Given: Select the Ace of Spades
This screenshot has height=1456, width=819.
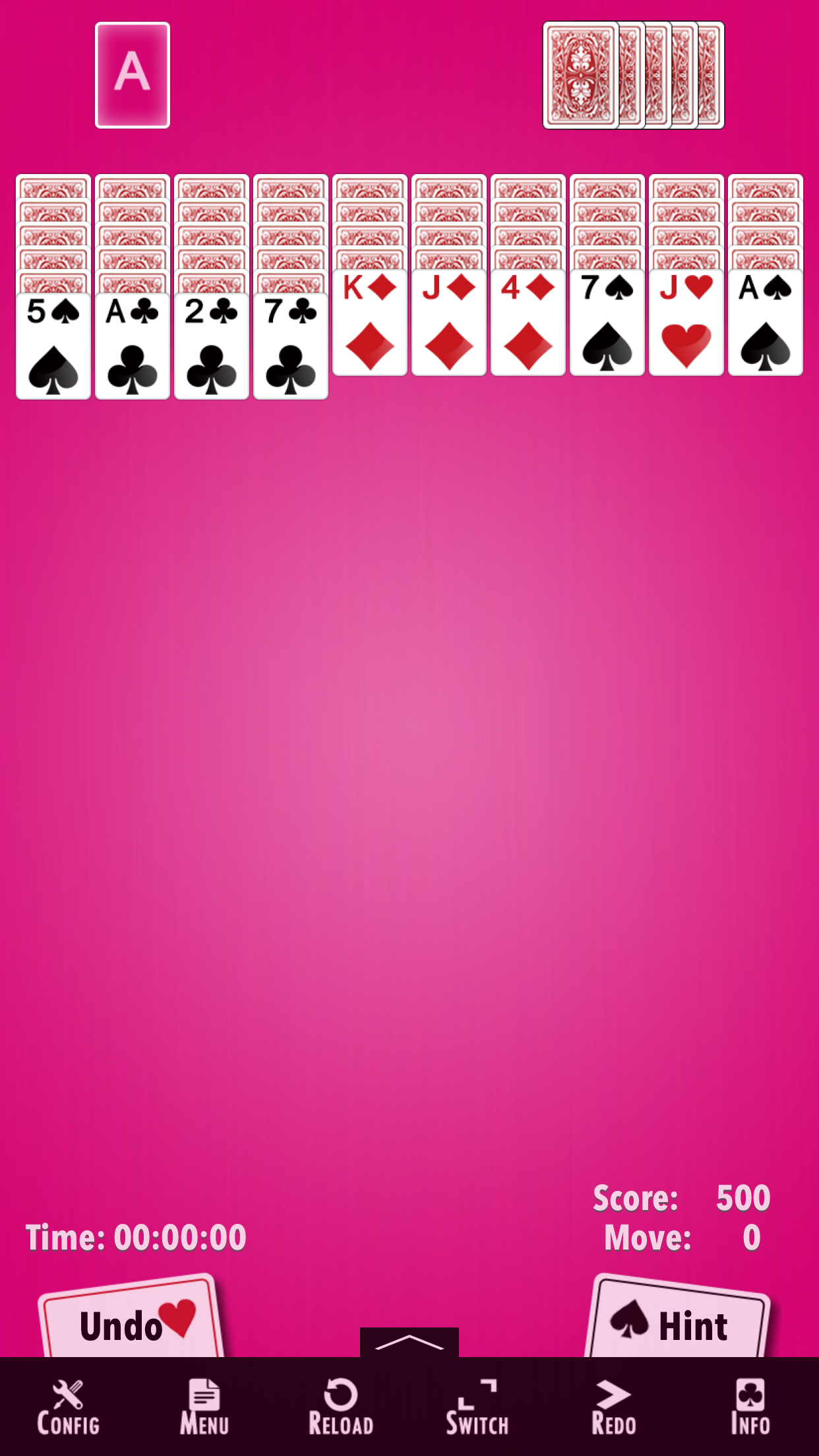Looking at the screenshot, I should (x=765, y=323).
